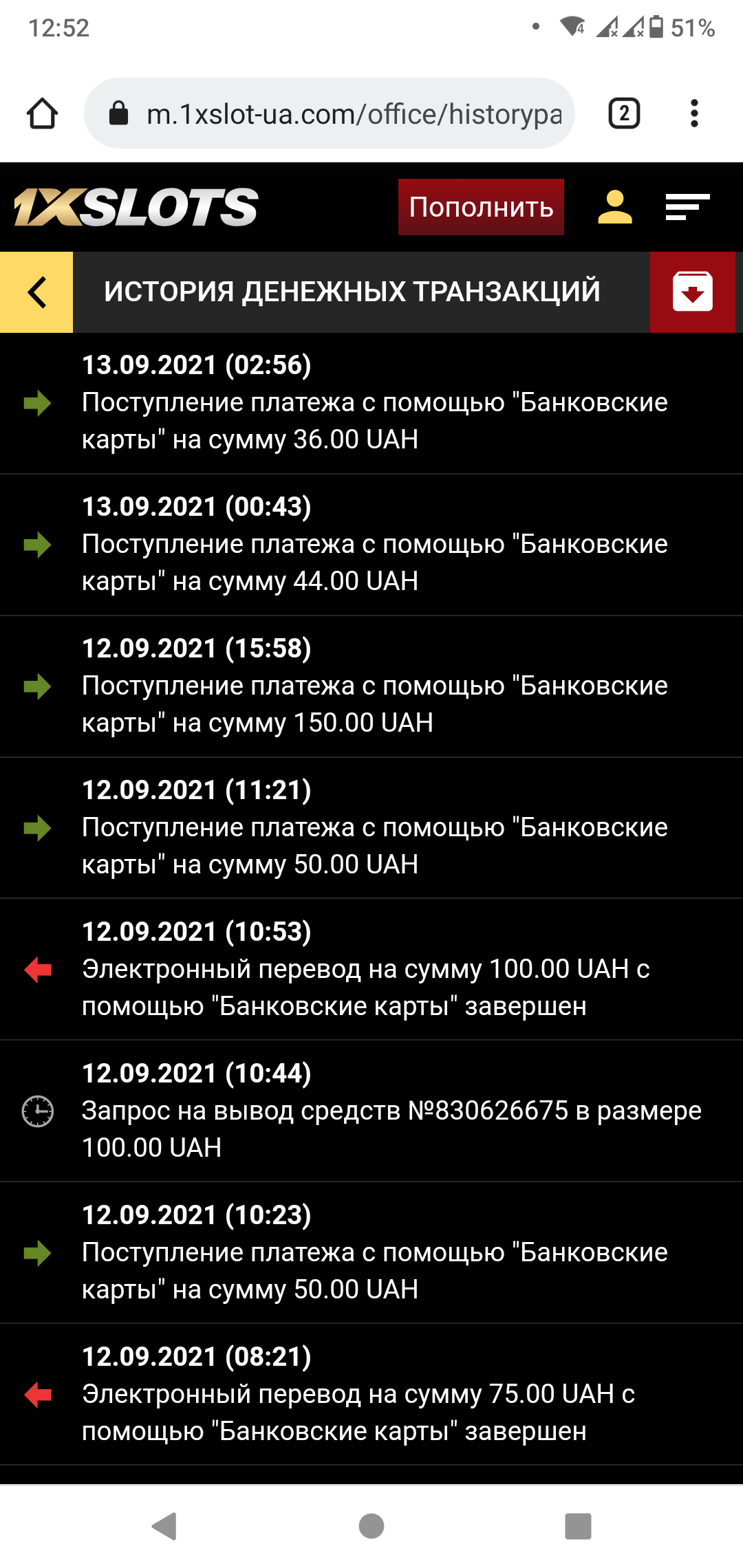Tap the system back navigation button
The height and width of the screenshot is (1568, 743).
pyautogui.click(x=165, y=1526)
